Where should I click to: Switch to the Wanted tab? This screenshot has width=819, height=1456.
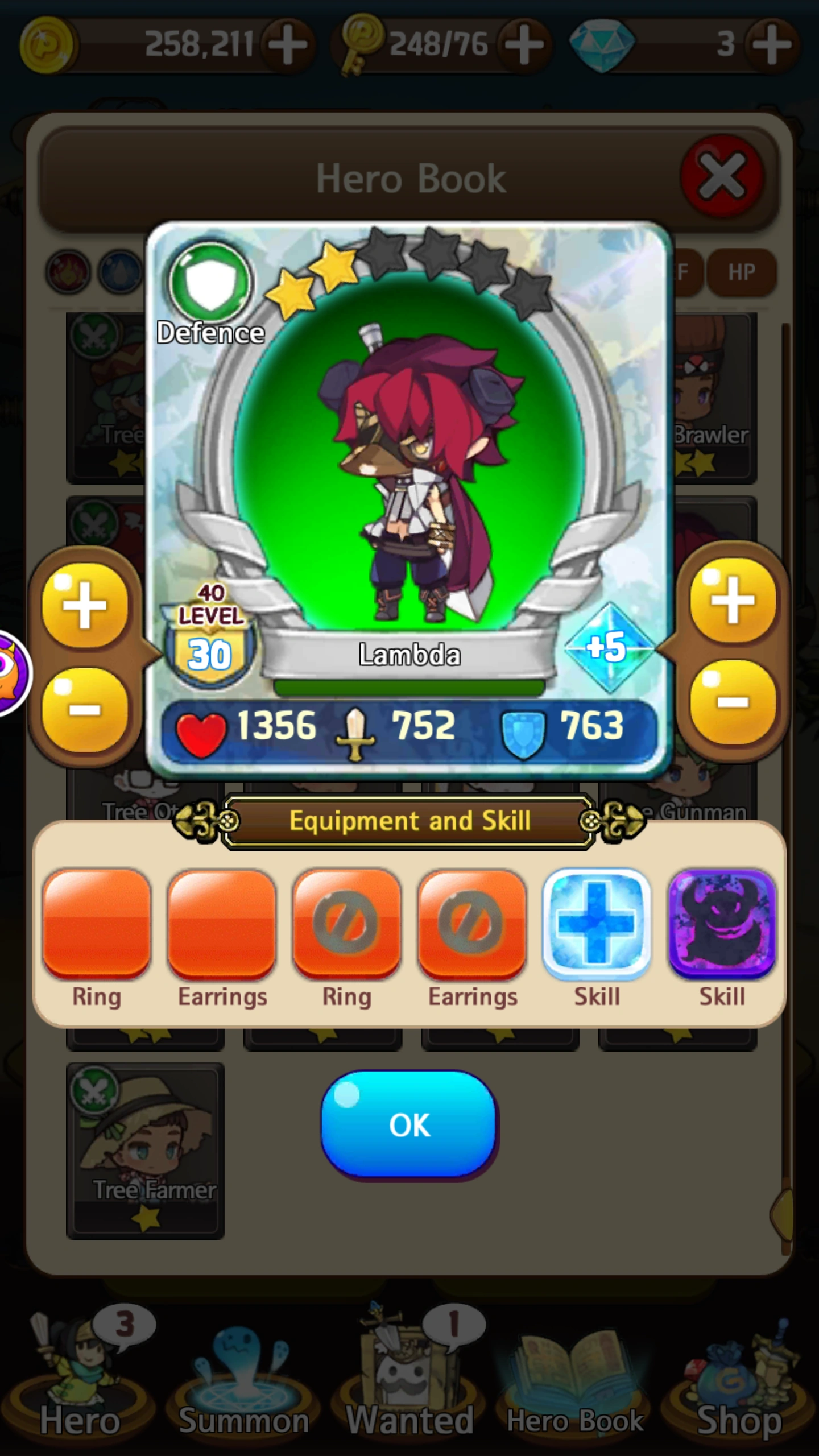408,1382
